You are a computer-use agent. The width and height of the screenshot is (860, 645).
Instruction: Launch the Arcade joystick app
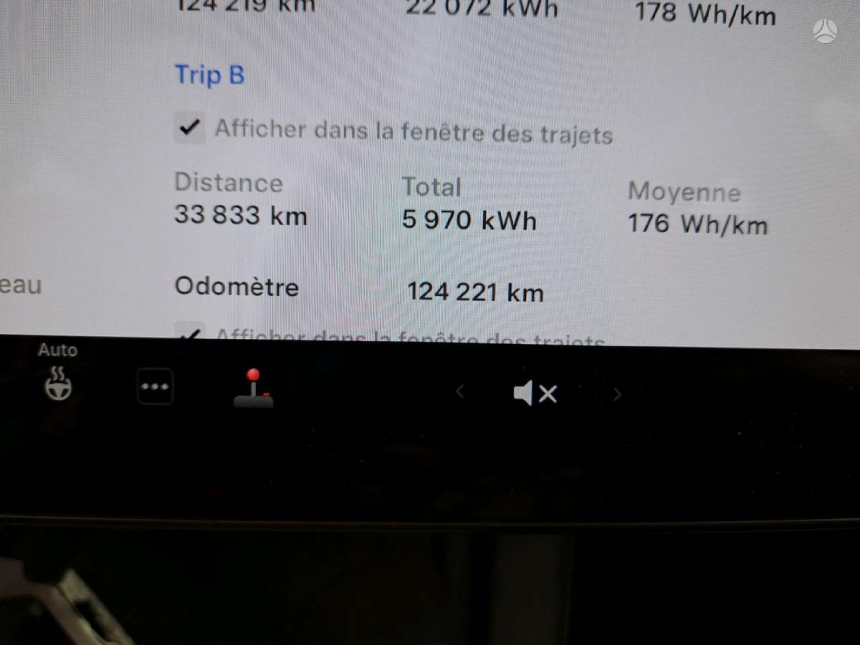pyautogui.click(x=253, y=388)
